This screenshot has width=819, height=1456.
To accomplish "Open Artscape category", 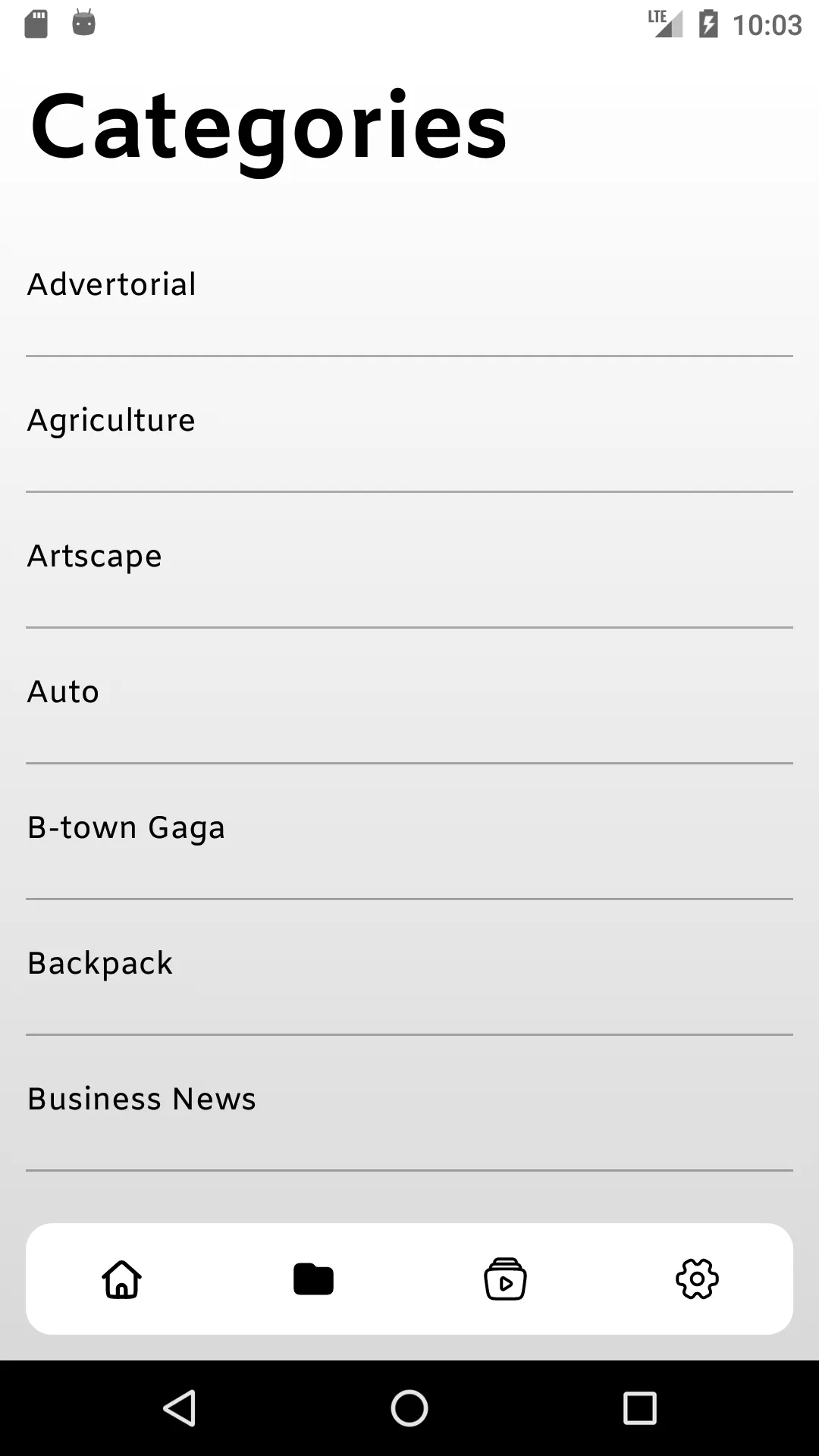I will [x=95, y=557].
